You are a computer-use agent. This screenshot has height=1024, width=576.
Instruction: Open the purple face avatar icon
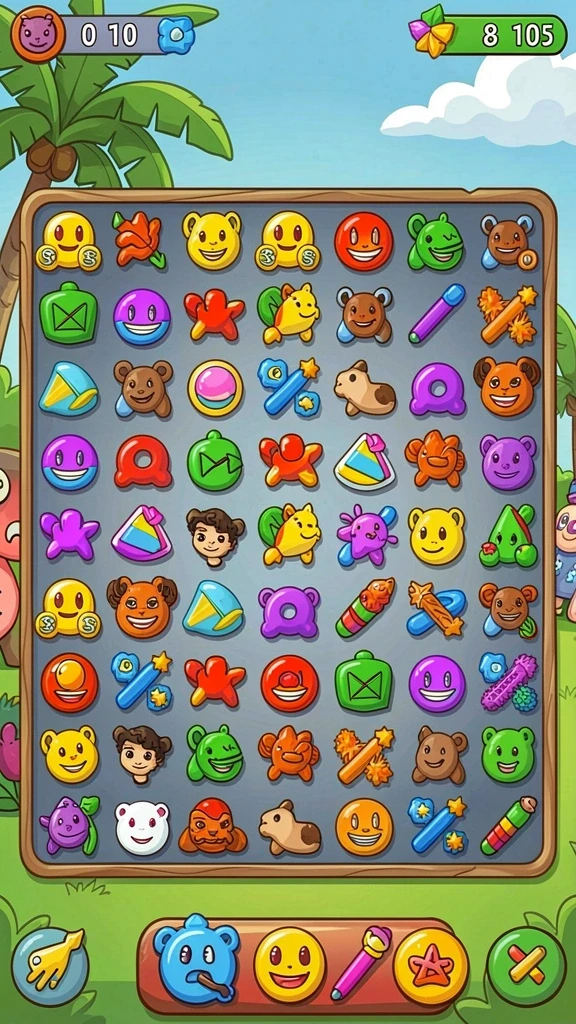(38, 33)
